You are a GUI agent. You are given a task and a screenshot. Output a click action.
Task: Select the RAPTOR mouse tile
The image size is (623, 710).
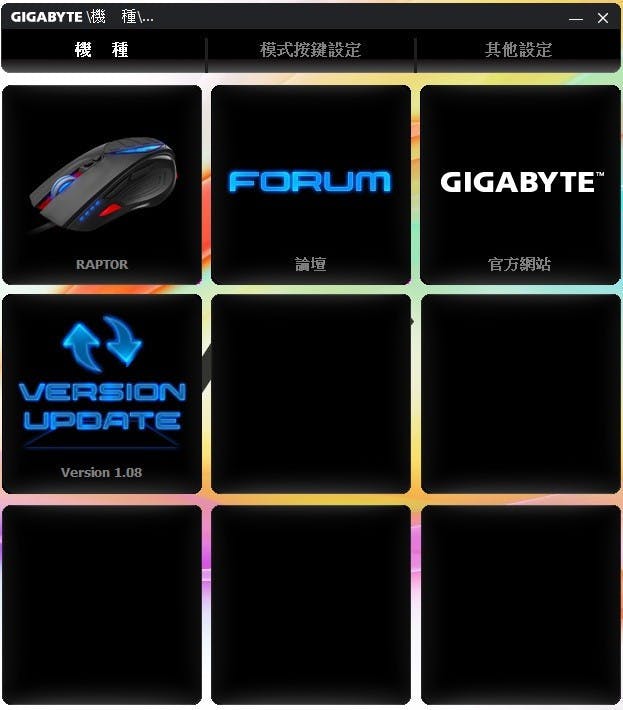point(102,185)
